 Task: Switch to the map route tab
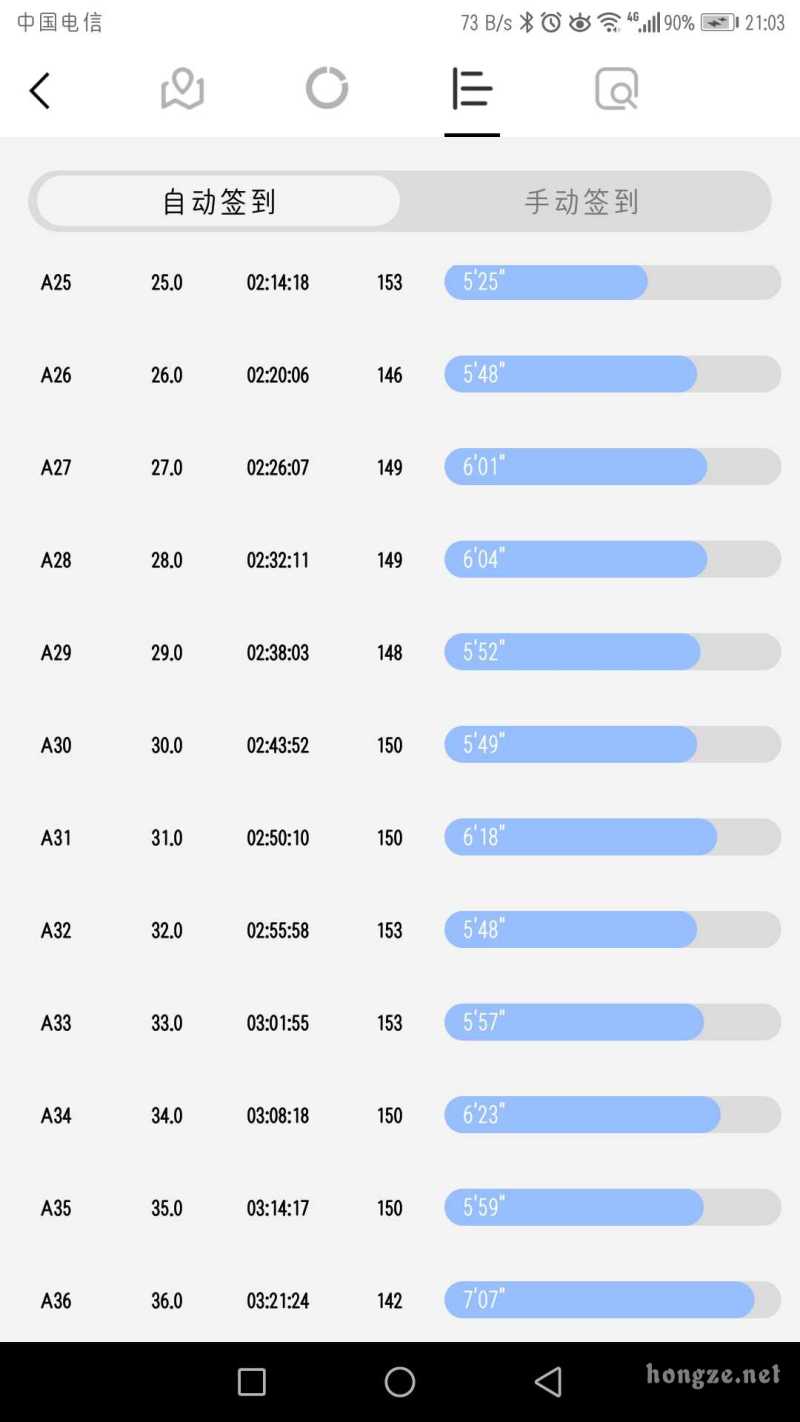pyautogui.click(x=183, y=90)
